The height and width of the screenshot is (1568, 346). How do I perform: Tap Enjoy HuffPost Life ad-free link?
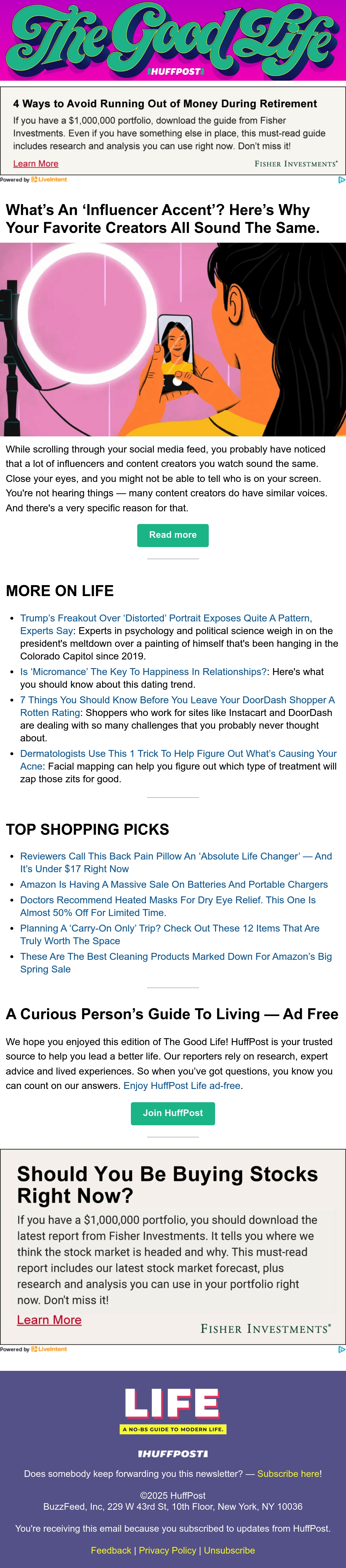(x=182, y=1086)
